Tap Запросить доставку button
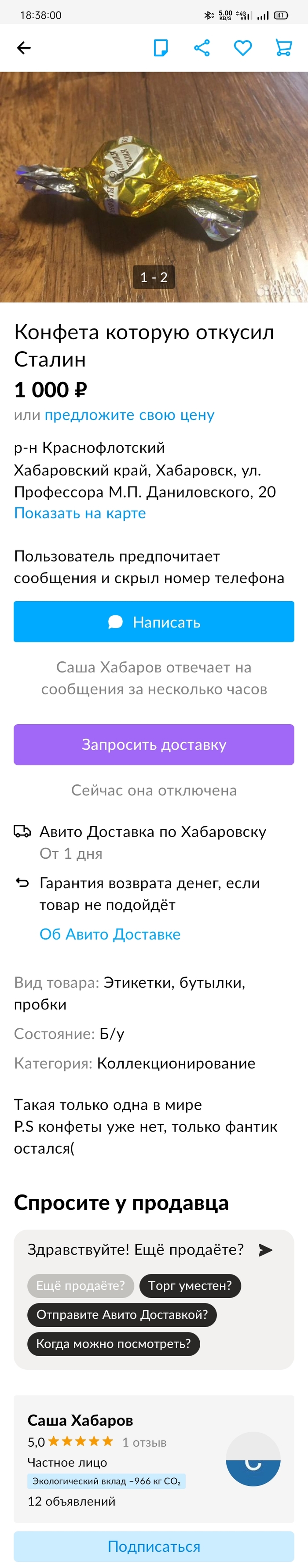The image size is (308, 1568). pyautogui.click(x=154, y=744)
